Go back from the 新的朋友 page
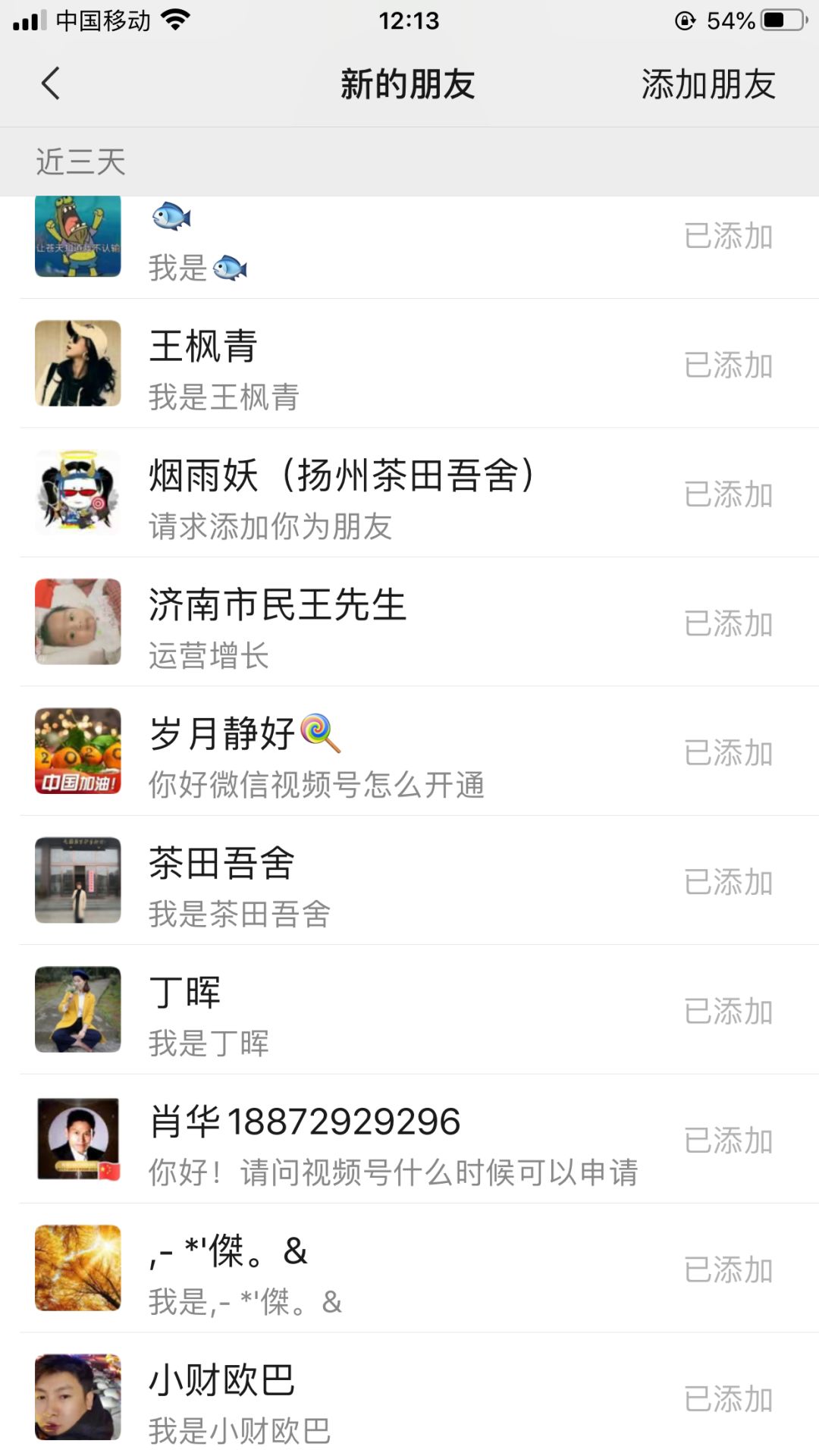 [50, 83]
